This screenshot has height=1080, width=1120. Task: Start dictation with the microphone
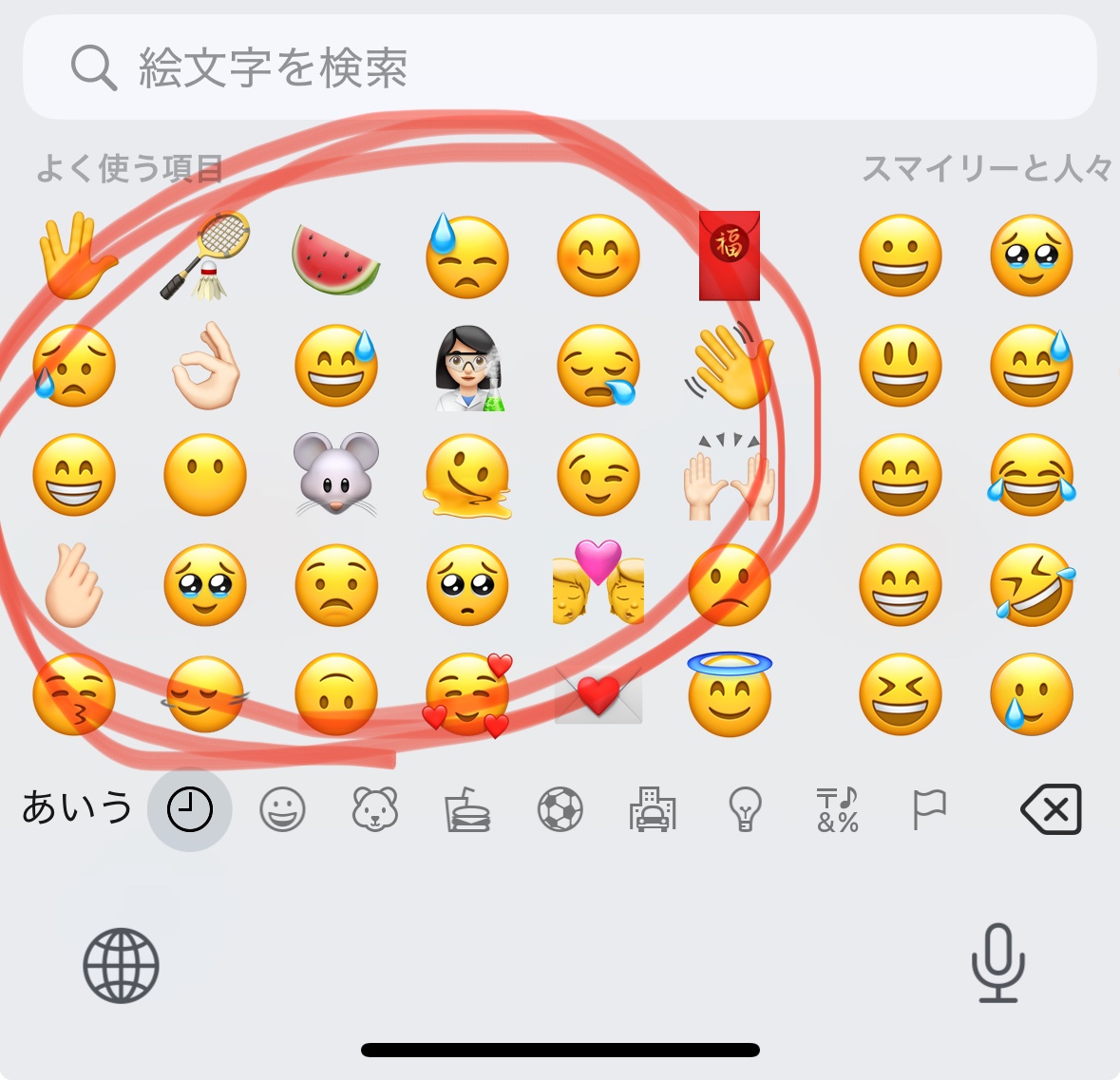(x=997, y=963)
